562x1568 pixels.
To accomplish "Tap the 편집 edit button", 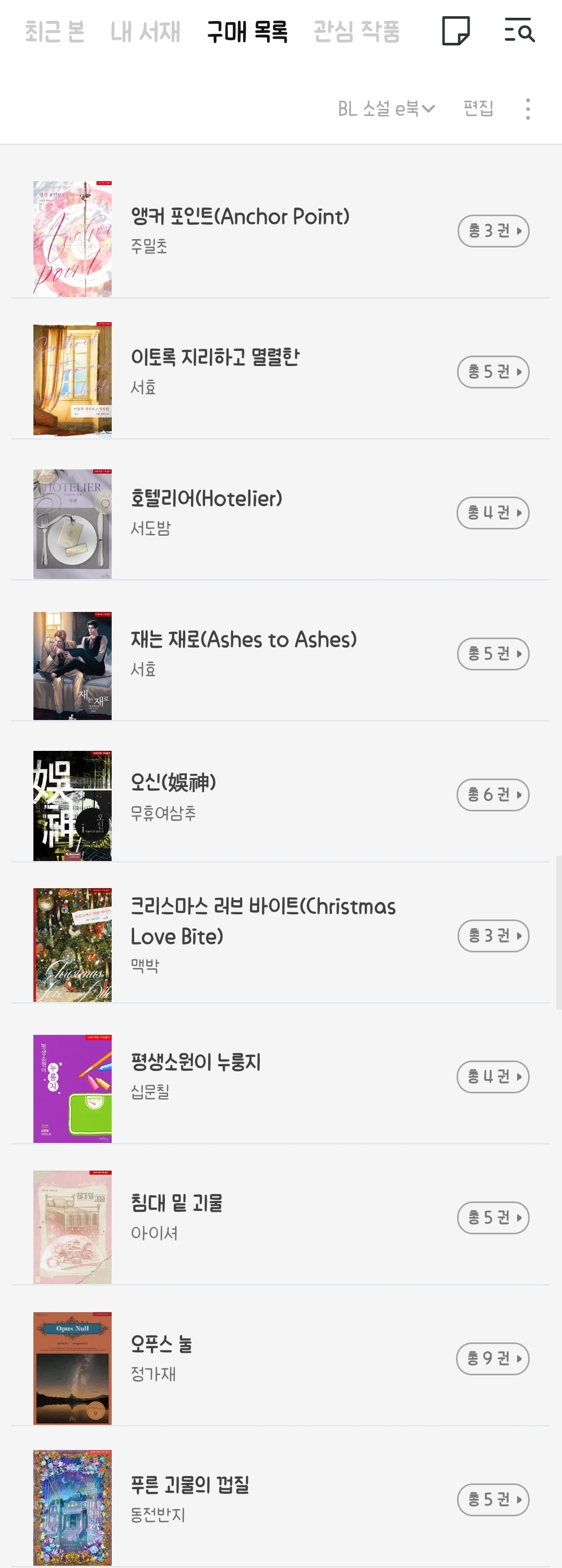I will pyautogui.click(x=478, y=109).
